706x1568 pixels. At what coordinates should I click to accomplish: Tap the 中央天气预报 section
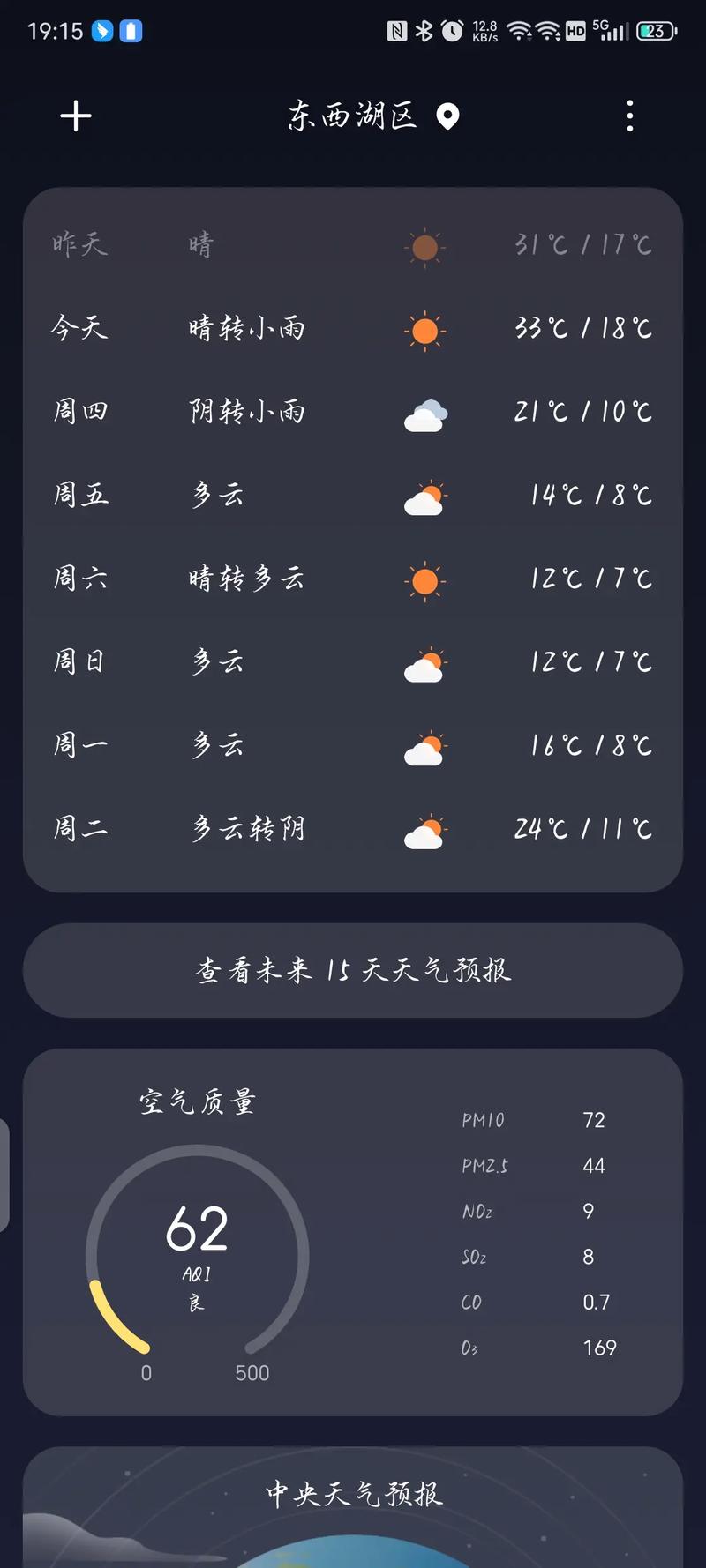point(353,1493)
